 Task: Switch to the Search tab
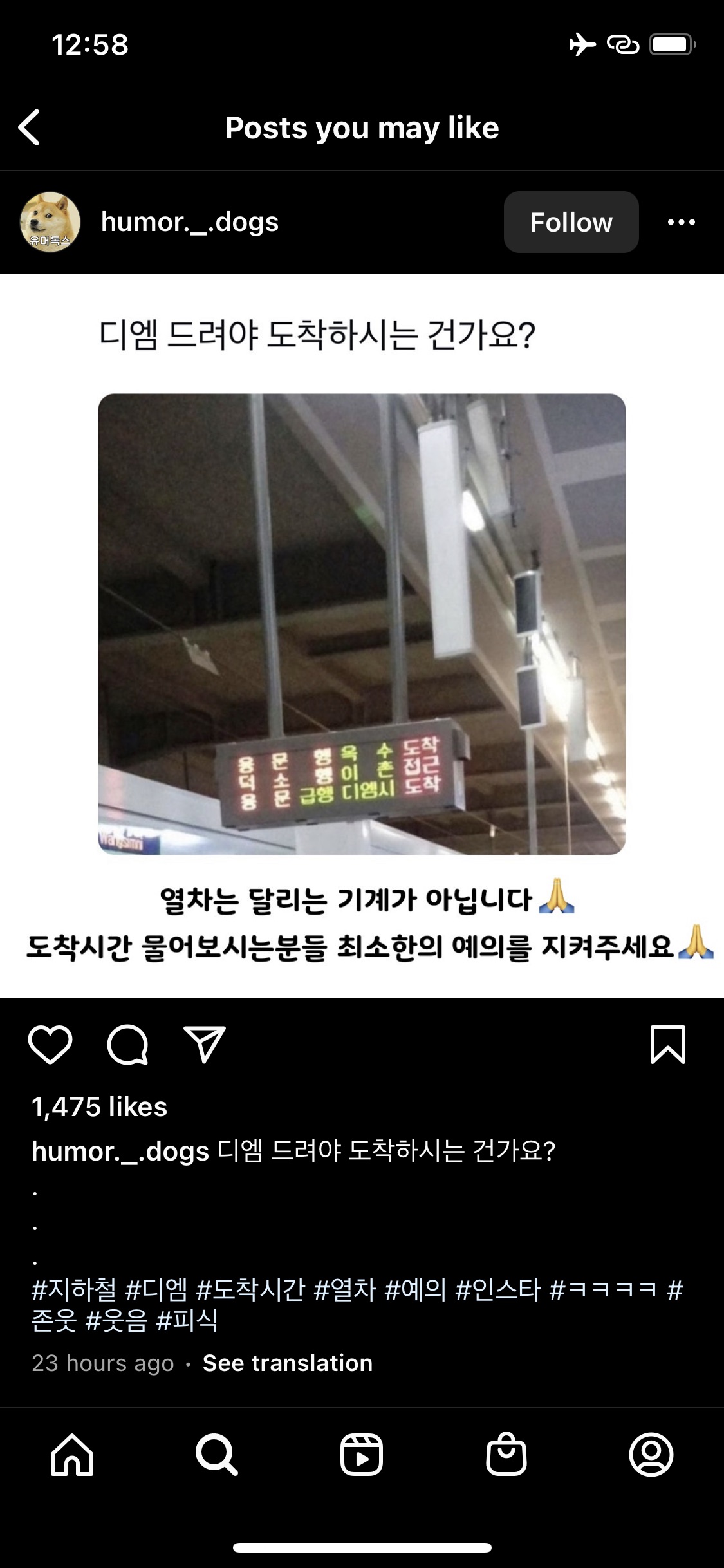(x=217, y=1455)
